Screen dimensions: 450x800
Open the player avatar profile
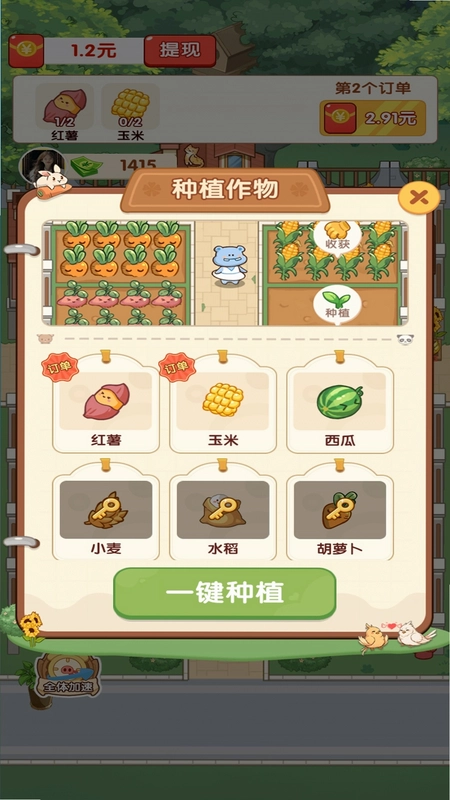tap(42, 167)
